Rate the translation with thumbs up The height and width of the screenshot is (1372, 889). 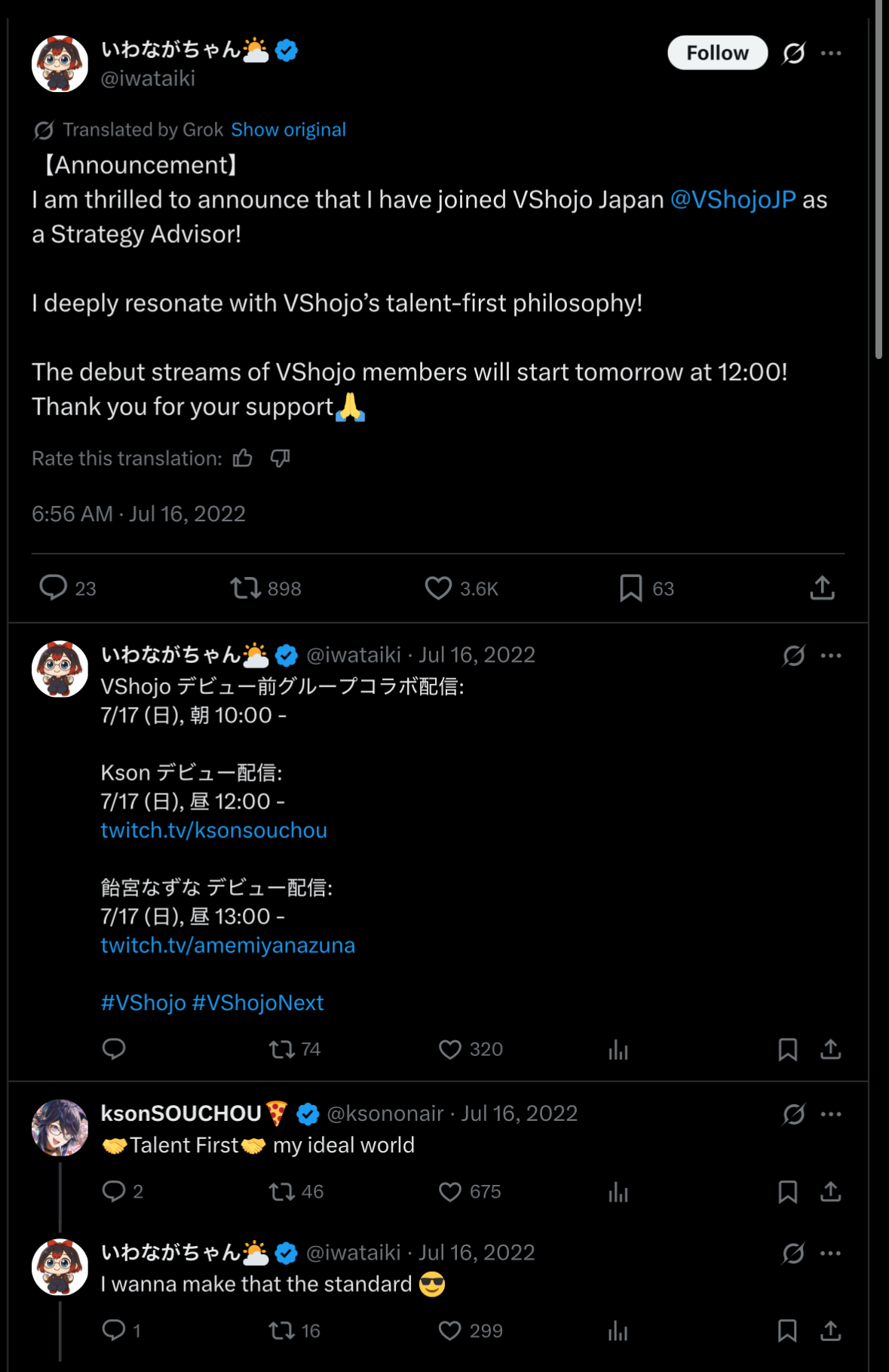tap(243, 459)
